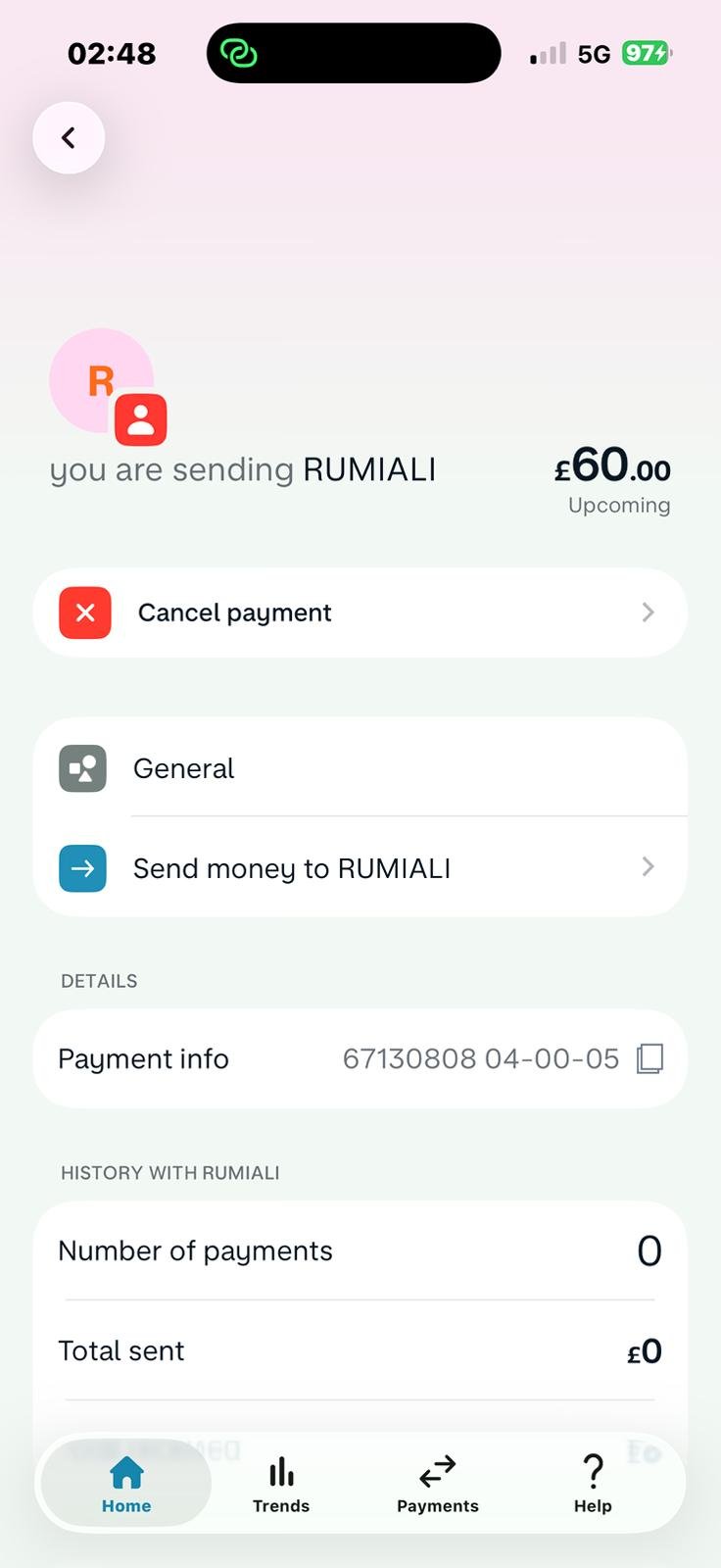Switch to the Home tab

126,1484
